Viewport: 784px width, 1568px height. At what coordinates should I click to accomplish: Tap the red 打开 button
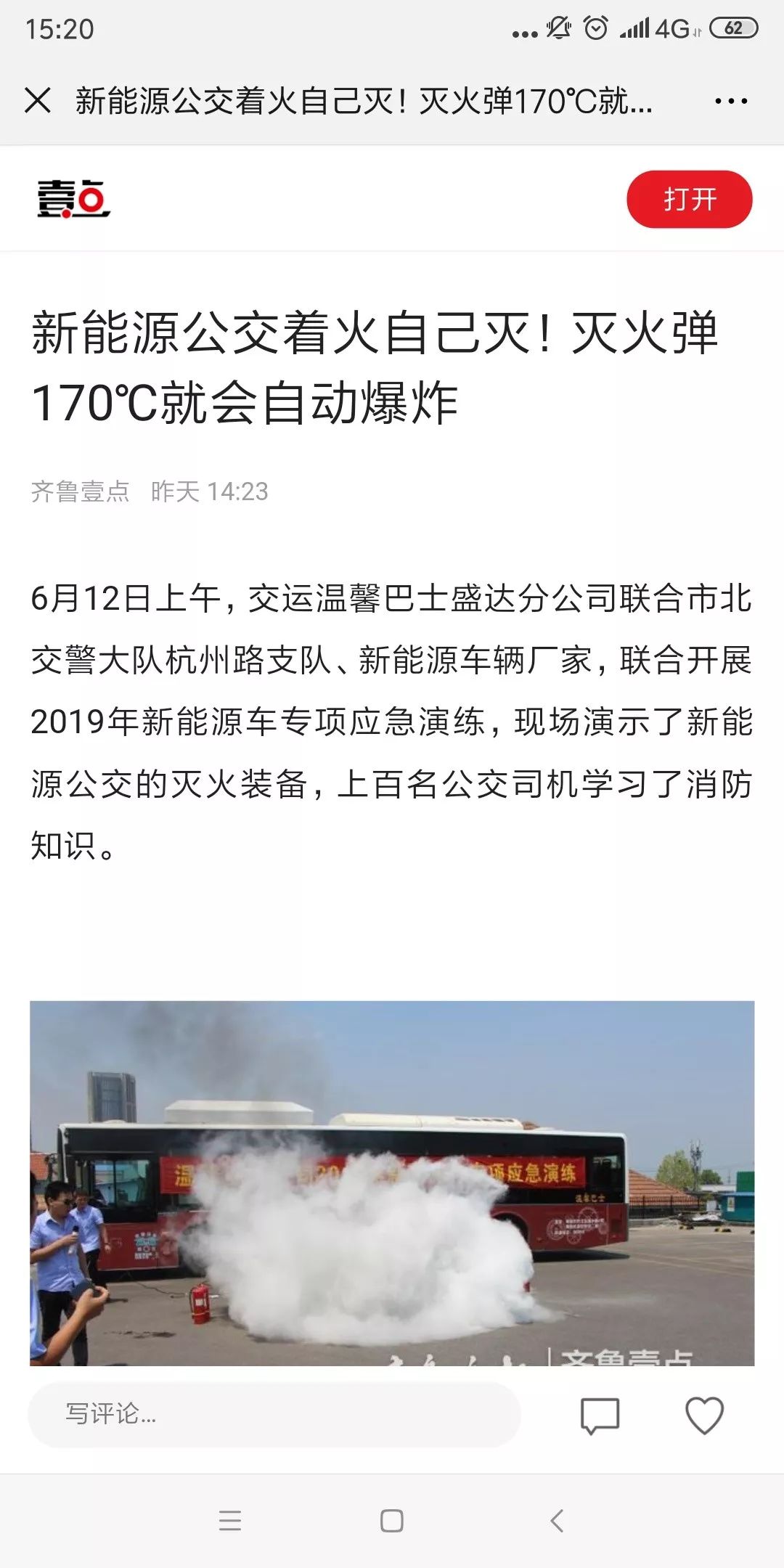point(689,199)
